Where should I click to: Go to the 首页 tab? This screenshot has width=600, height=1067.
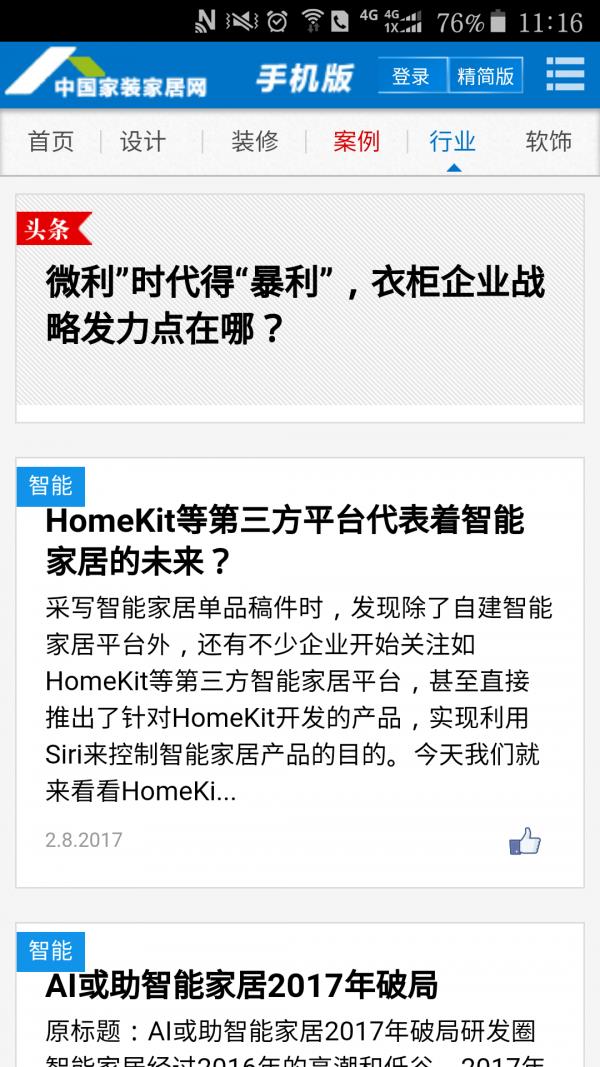(x=51, y=141)
